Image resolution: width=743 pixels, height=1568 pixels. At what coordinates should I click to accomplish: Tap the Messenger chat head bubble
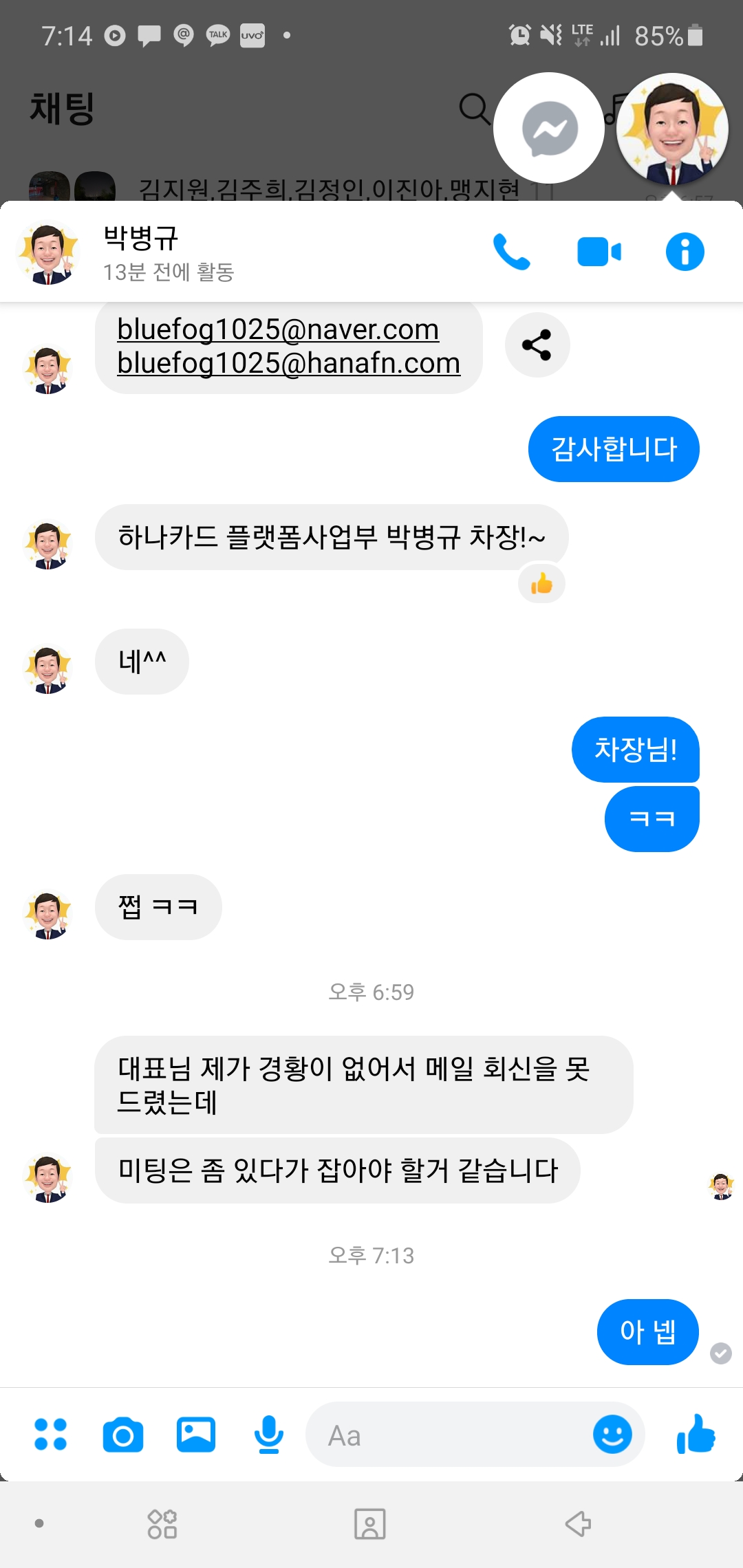549,129
